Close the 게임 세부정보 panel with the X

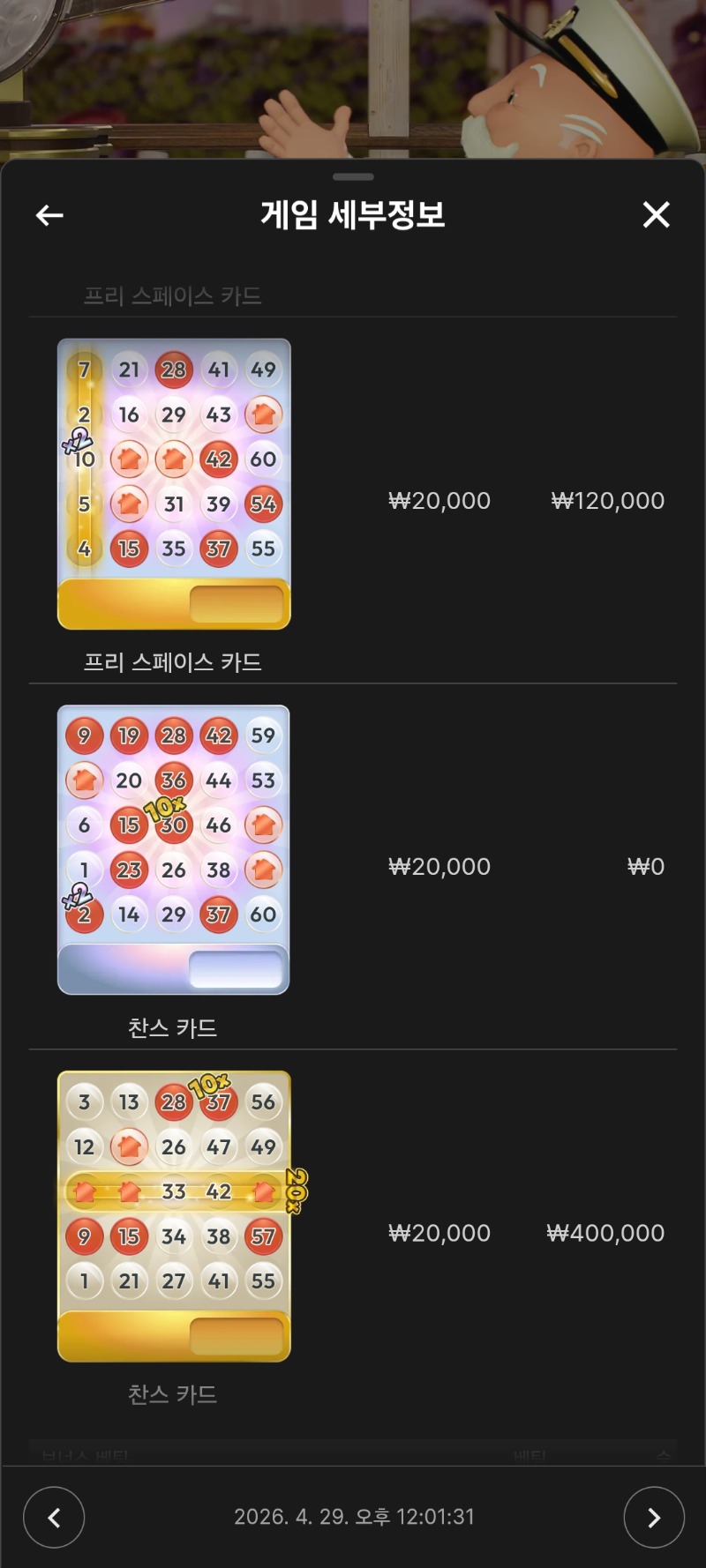[656, 214]
